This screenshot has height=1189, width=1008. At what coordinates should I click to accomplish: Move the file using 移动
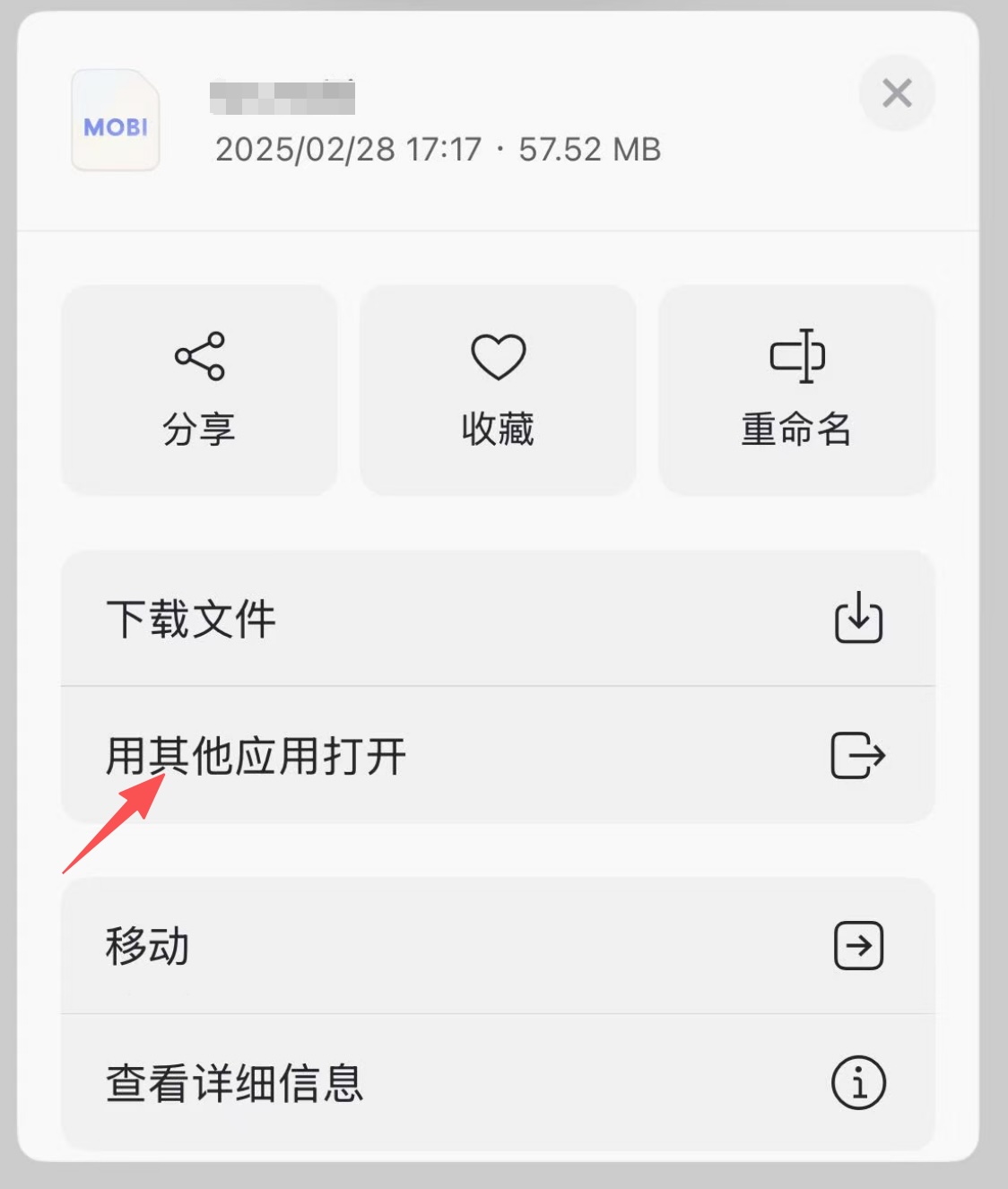[x=498, y=946]
